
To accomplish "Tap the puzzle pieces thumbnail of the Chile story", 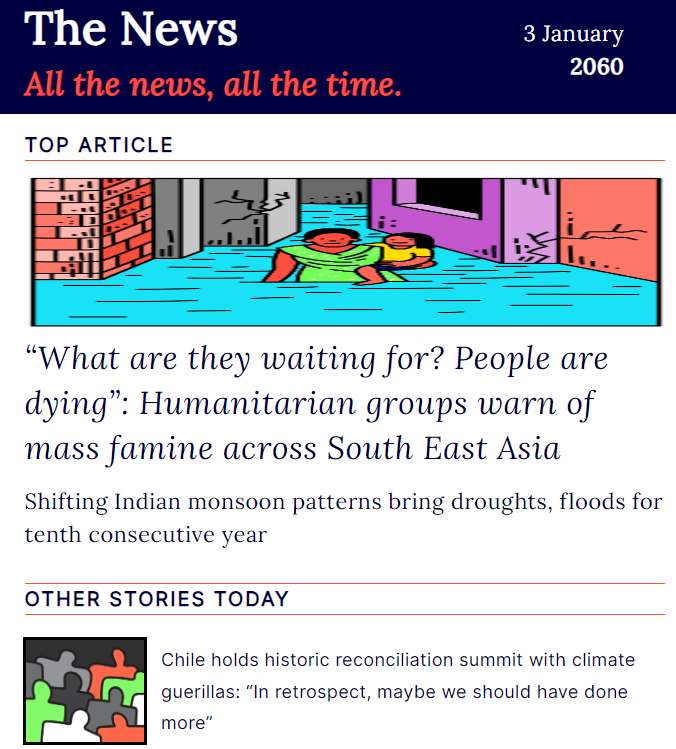I will pos(85,691).
